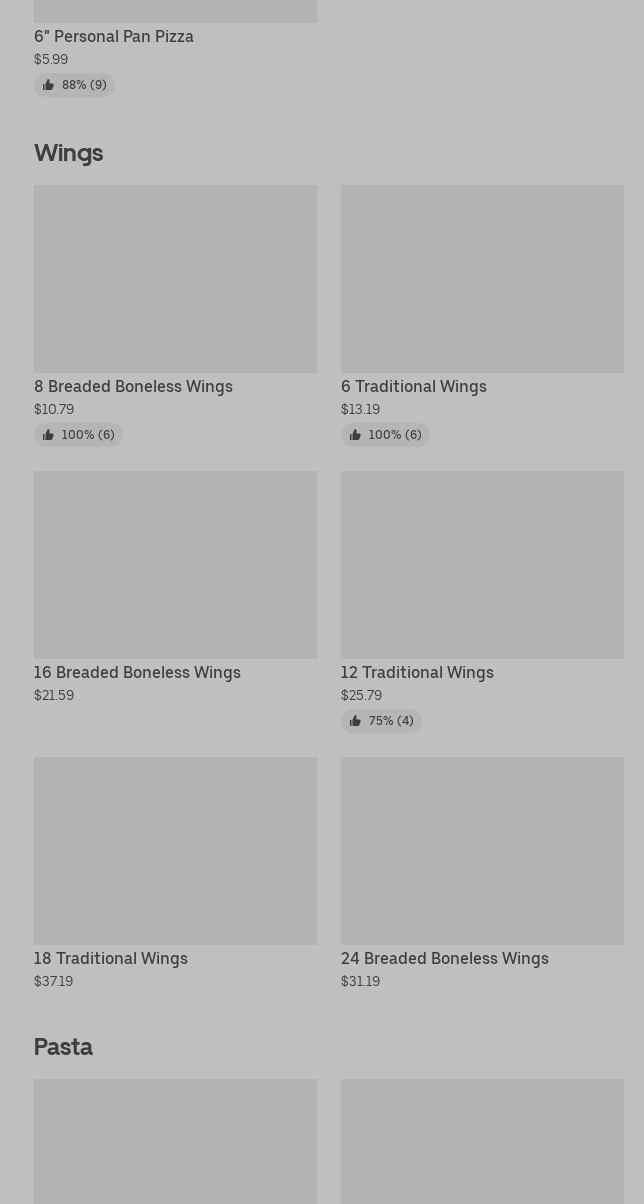Tap the 18 Traditional Wings card
Image resolution: width=644 pixels, height=1204 pixels.
175,874
